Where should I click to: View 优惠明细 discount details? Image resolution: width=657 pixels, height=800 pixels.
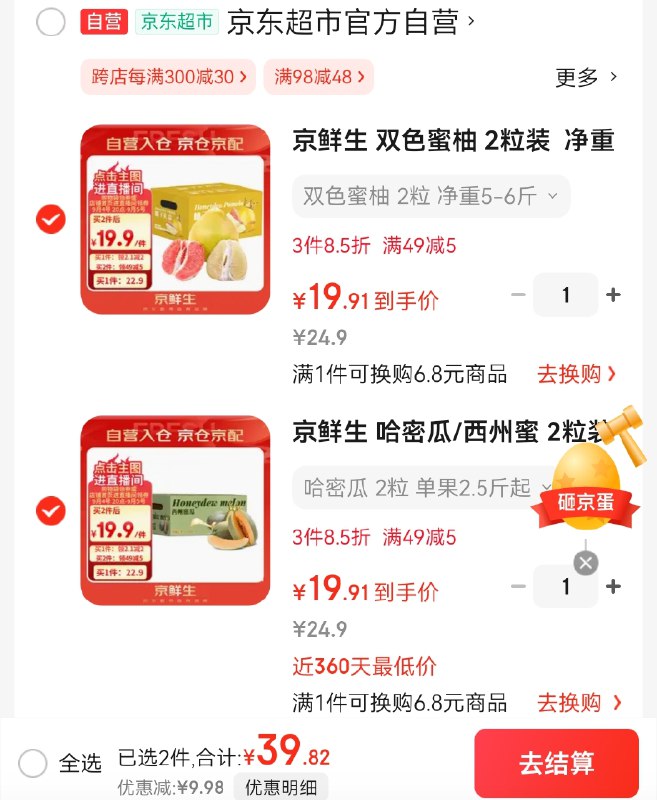281,787
